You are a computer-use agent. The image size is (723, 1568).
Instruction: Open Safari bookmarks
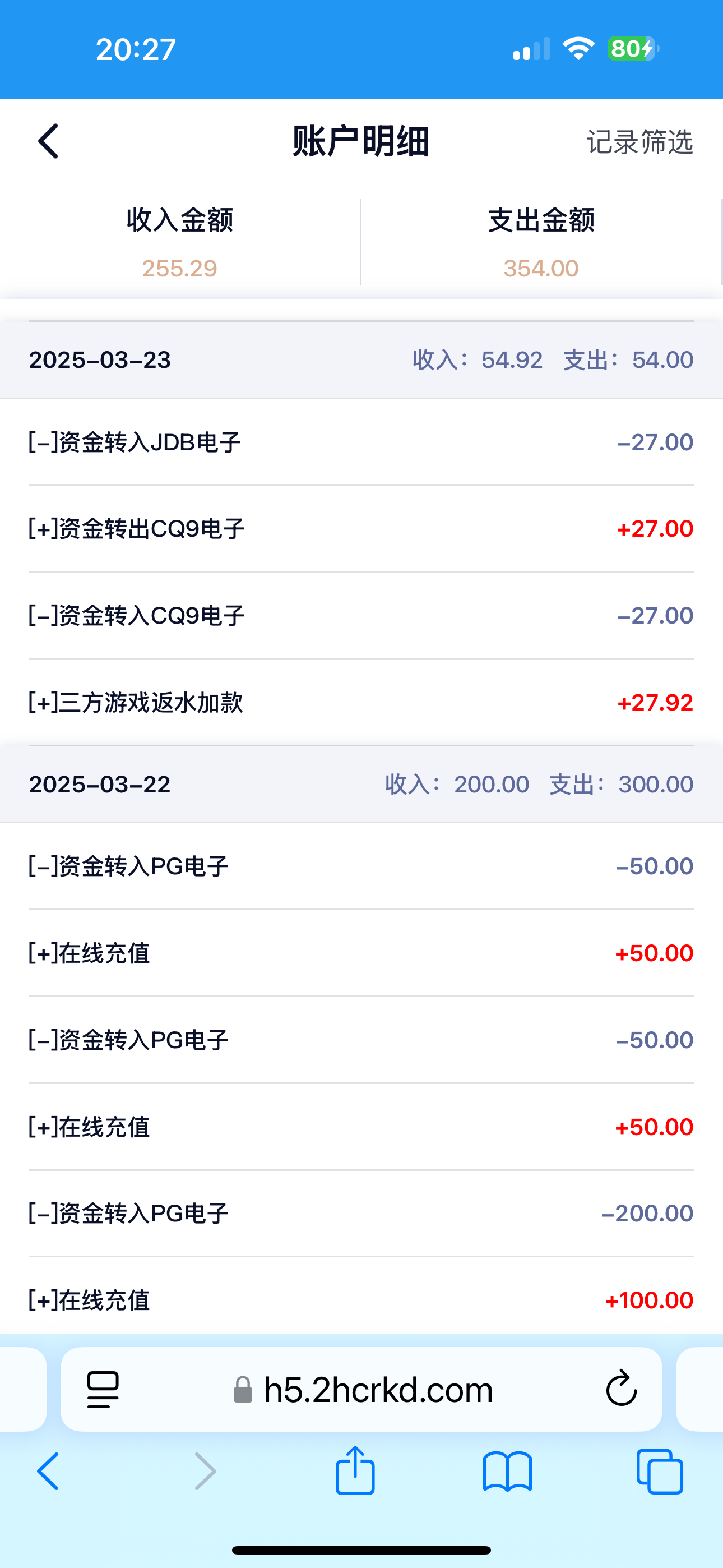click(507, 1472)
